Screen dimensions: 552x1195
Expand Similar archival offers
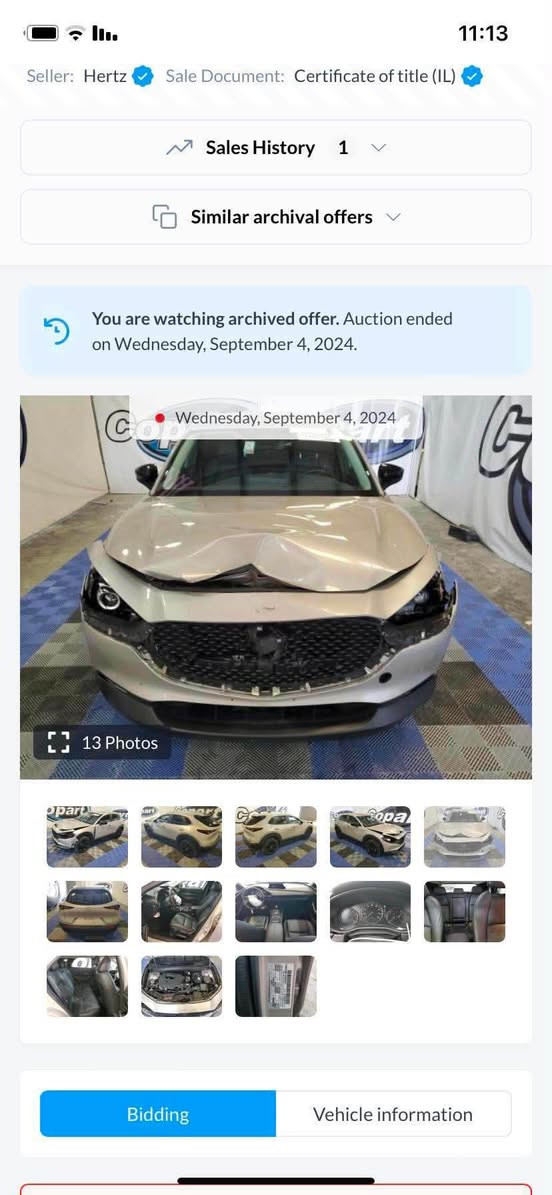pyautogui.click(x=275, y=217)
